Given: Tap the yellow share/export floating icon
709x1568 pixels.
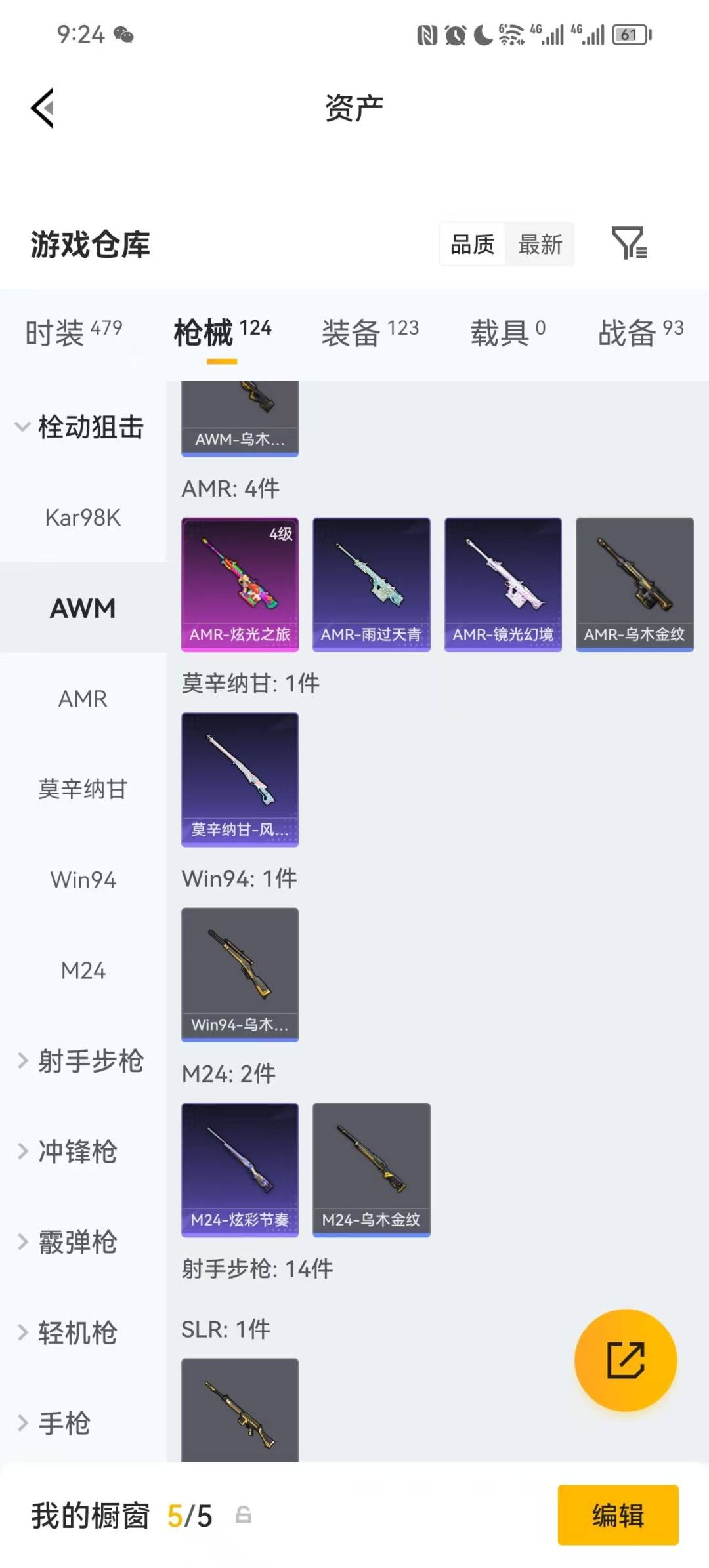Looking at the screenshot, I should pos(626,1361).
